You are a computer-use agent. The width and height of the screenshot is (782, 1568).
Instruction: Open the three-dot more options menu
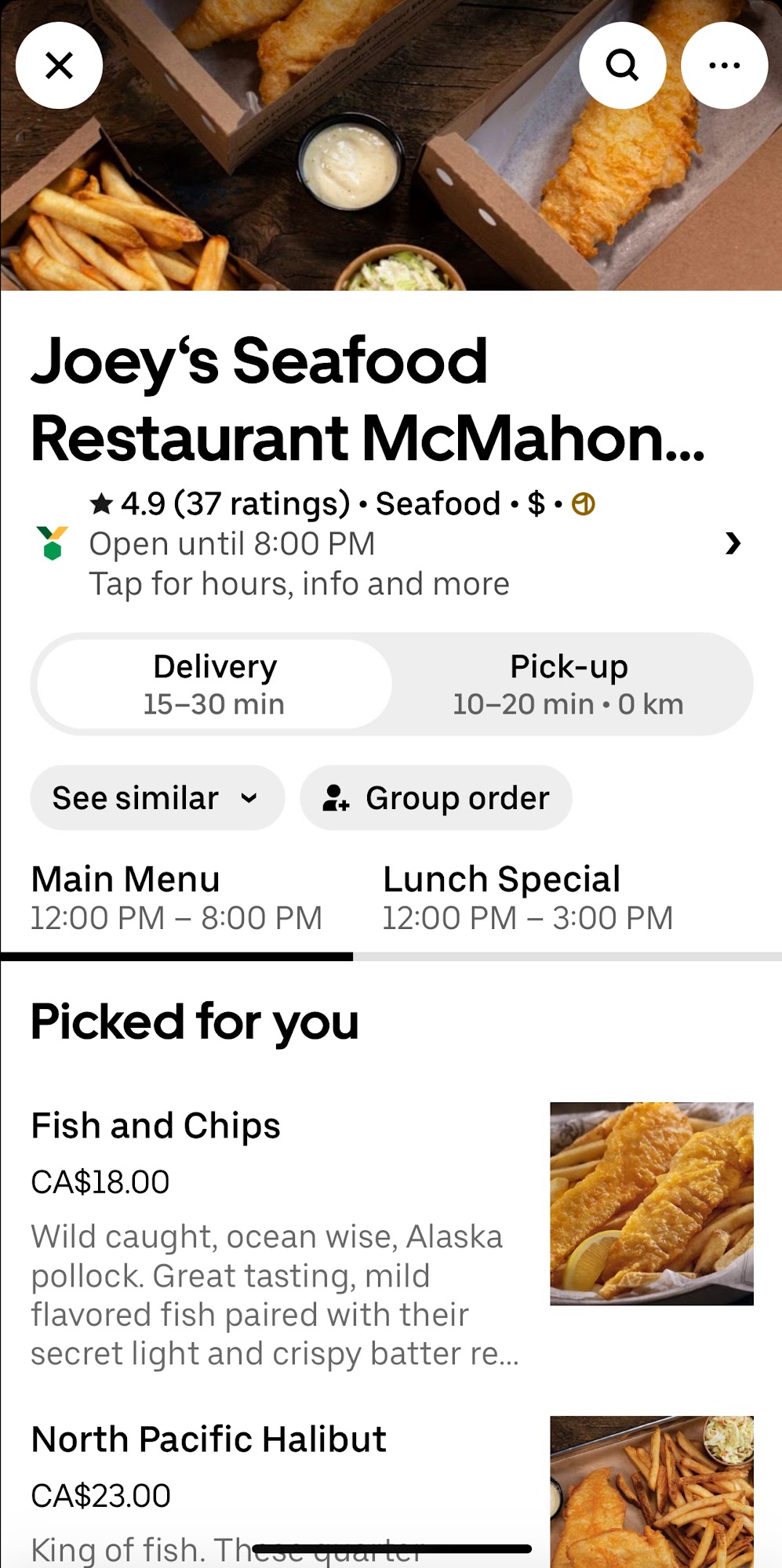tap(723, 65)
